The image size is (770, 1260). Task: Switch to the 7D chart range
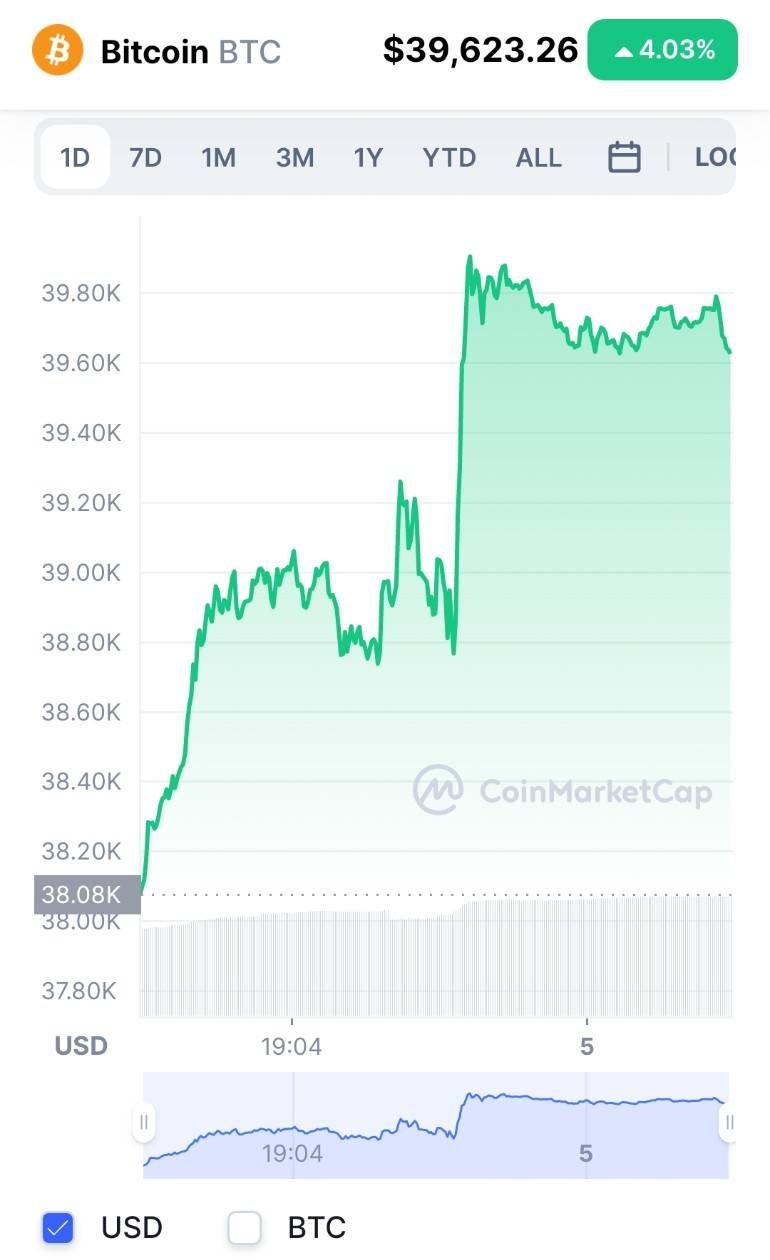tap(146, 158)
